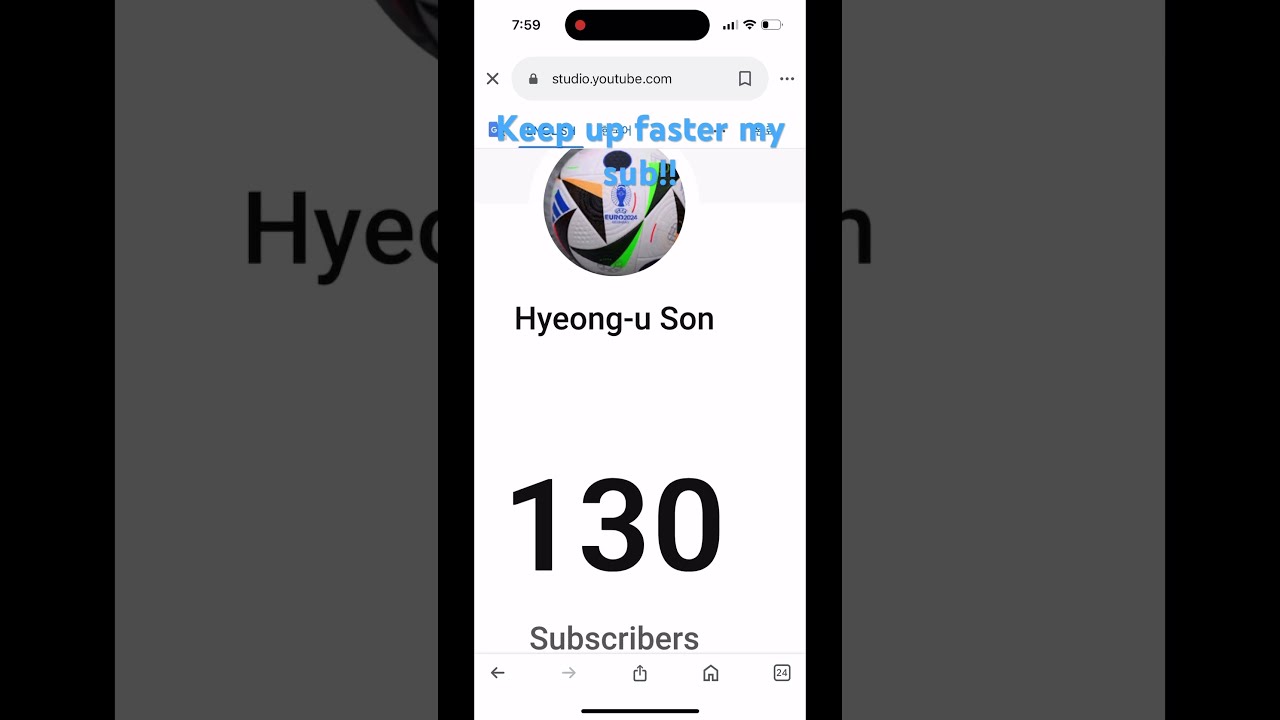
Task: Go to the browser home page
Action: [711, 673]
